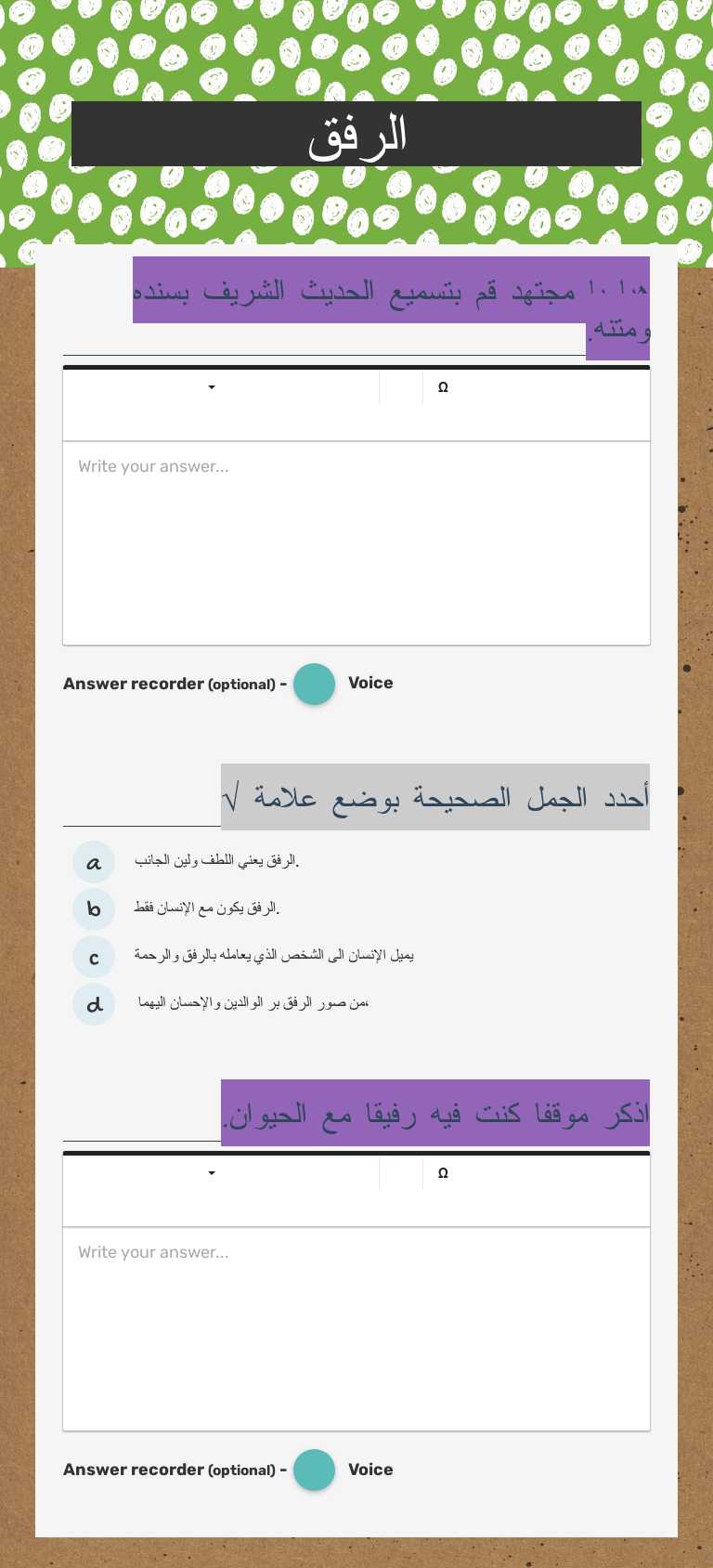Click the teal voice recording circle for question one
Screen dimensions: 713x1568
[314, 684]
